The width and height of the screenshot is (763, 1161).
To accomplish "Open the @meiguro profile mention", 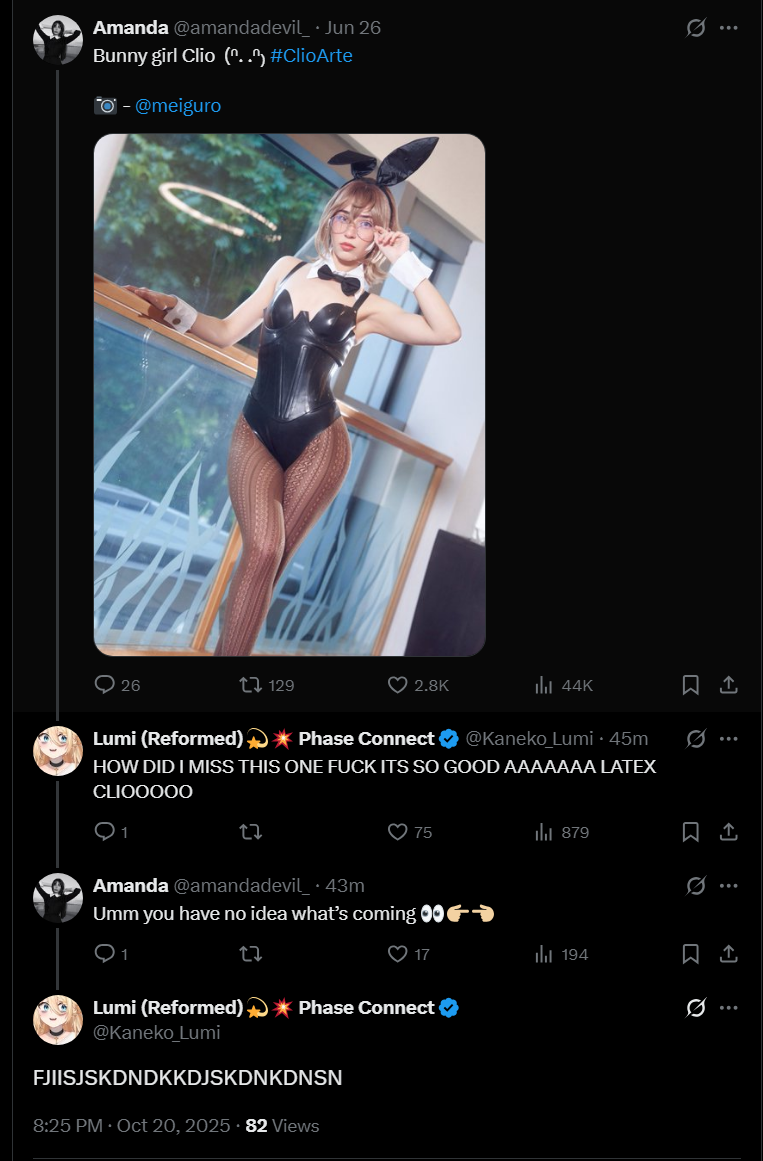I will (x=178, y=105).
